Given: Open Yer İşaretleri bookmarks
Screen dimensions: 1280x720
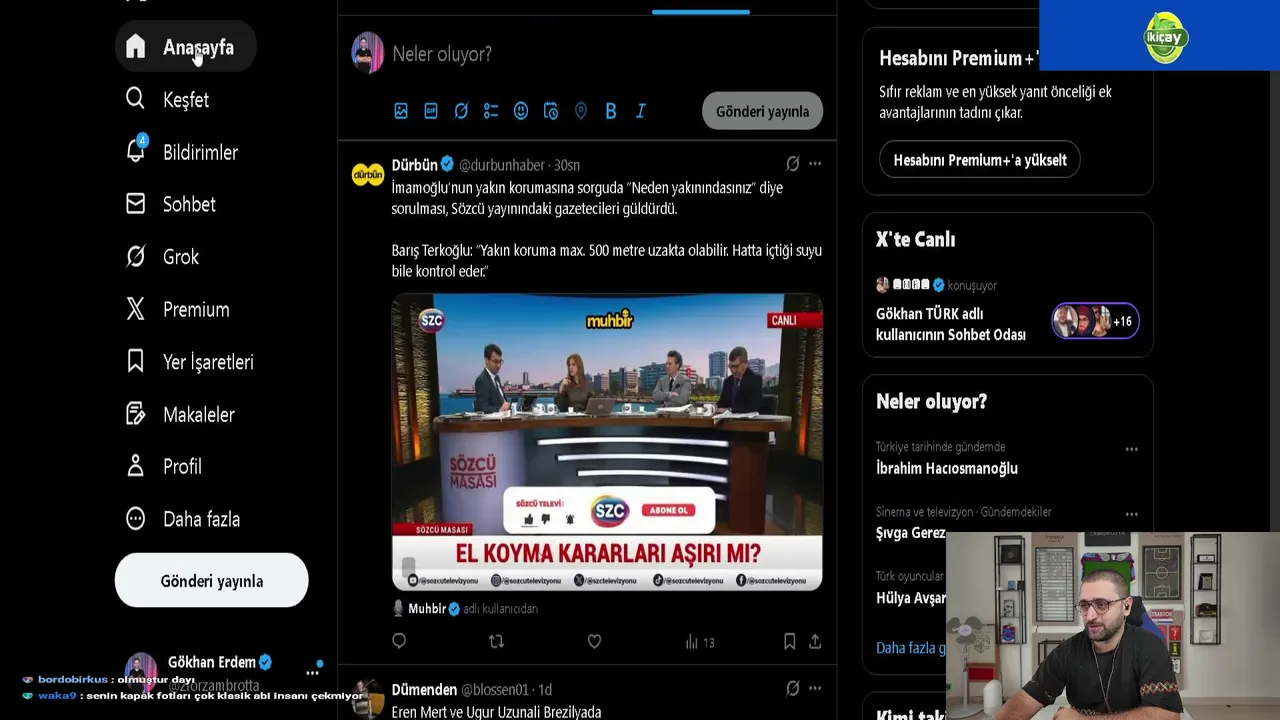Looking at the screenshot, I should 207,362.
